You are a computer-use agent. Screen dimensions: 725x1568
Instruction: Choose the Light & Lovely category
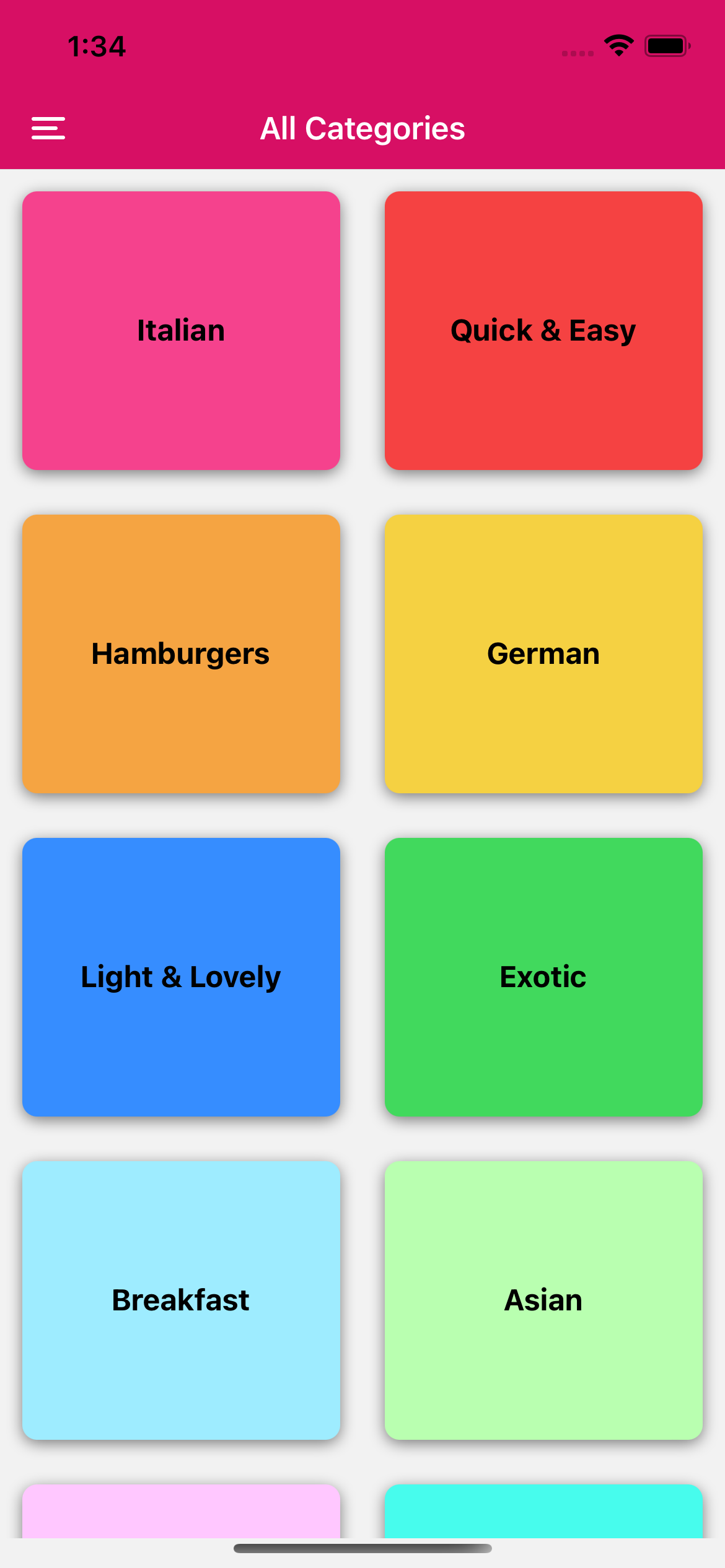click(181, 977)
